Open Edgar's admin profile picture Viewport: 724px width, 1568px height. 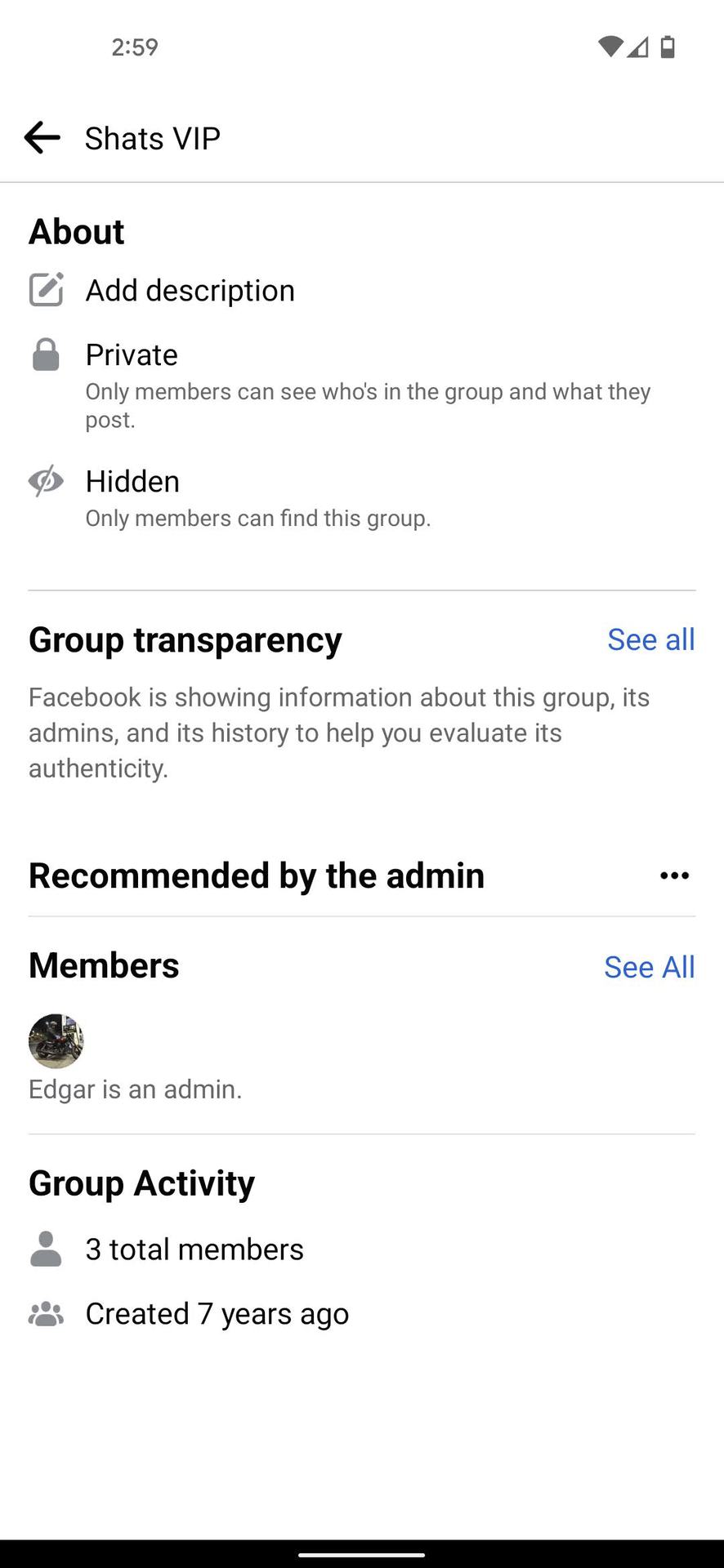click(x=56, y=1041)
